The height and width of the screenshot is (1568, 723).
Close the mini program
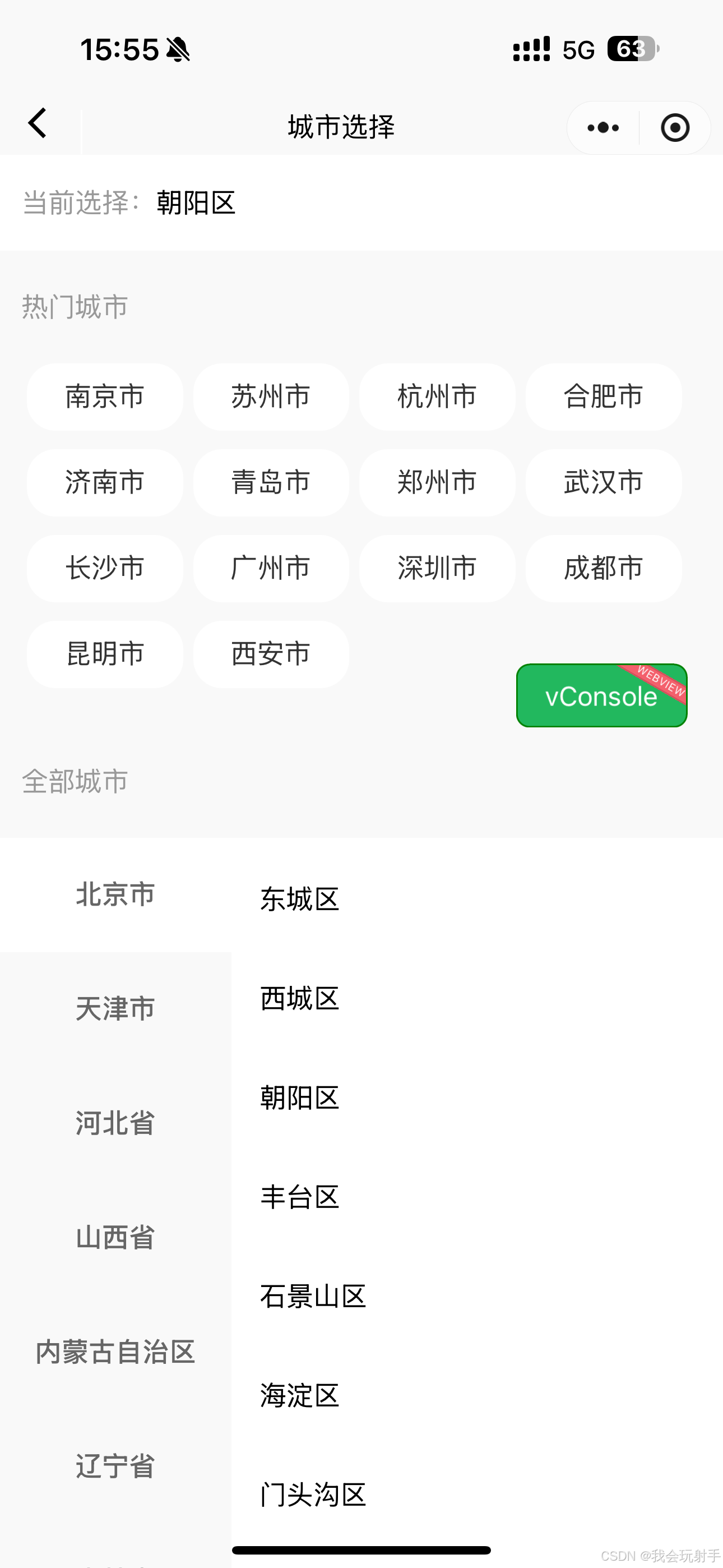pos(675,128)
